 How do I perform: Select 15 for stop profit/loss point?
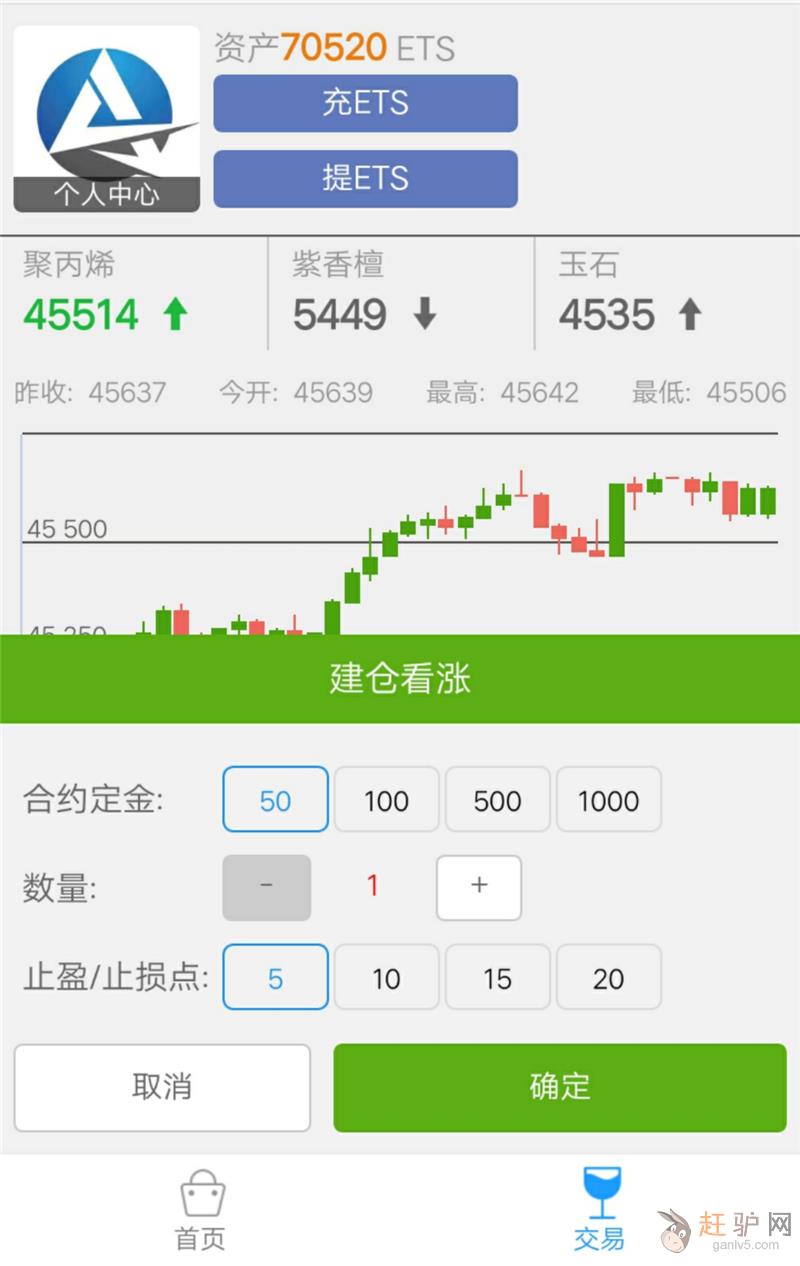pyautogui.click(x=497, y=978)
